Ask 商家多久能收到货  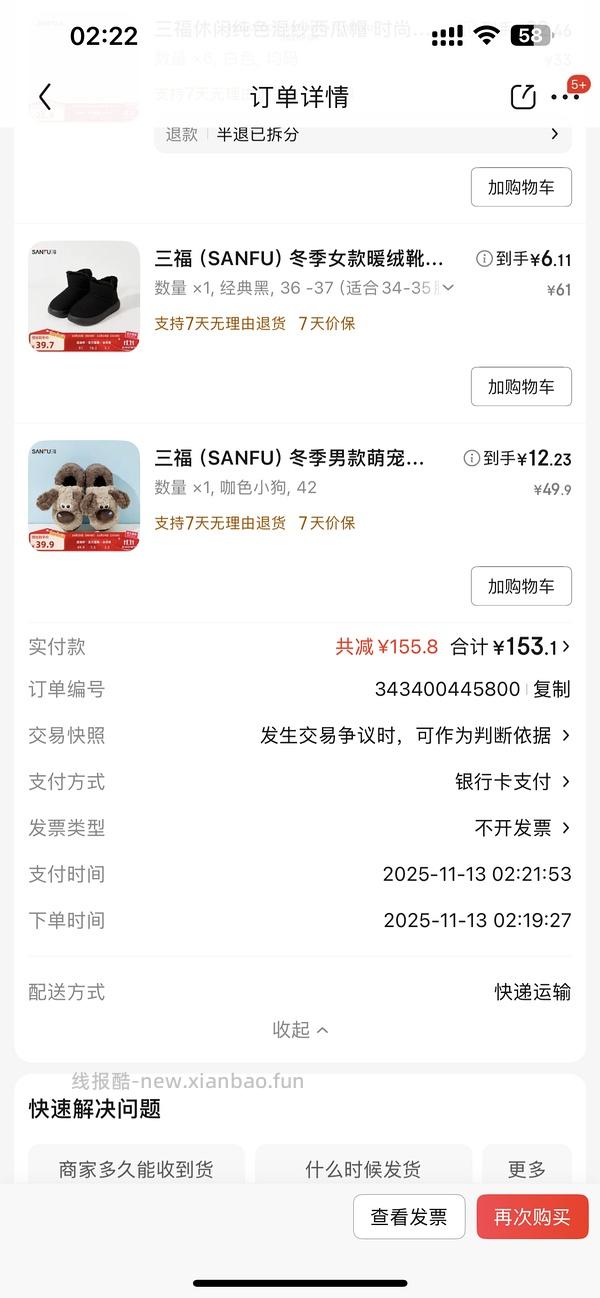tap(136, 1169)
